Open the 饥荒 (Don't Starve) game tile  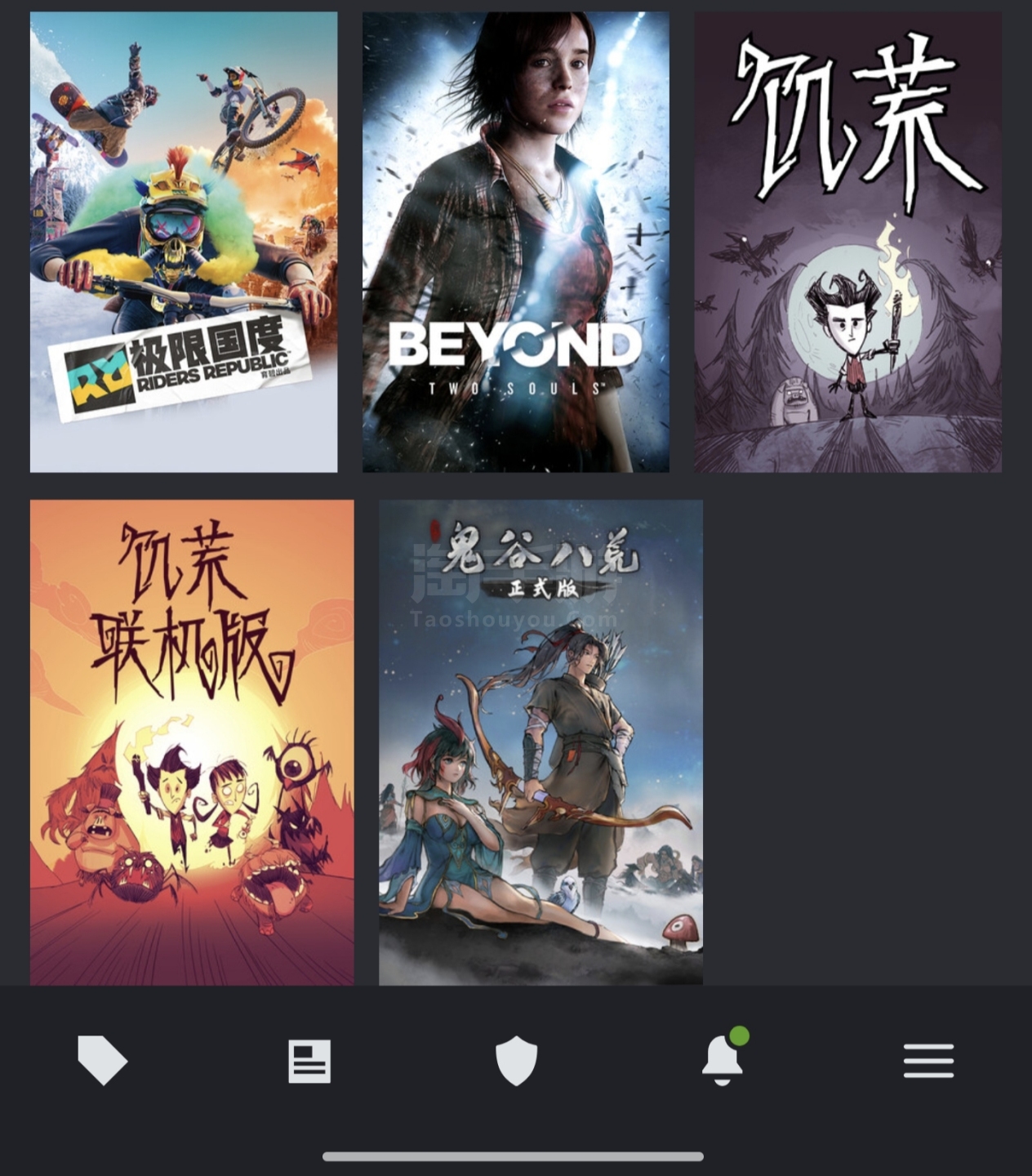pyautogui.click(x=847, y=242)
